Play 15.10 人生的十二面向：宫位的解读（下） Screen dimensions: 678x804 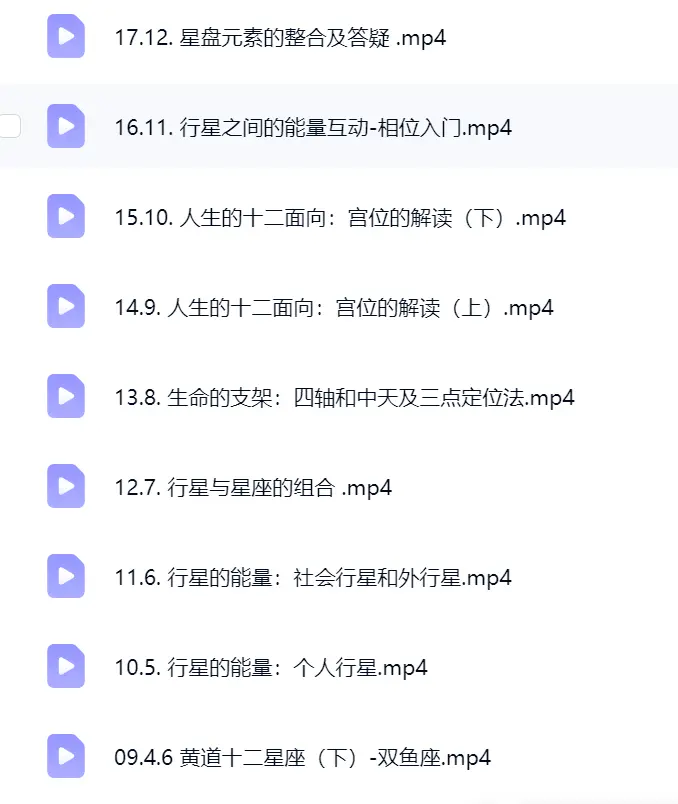click(340, 217)
